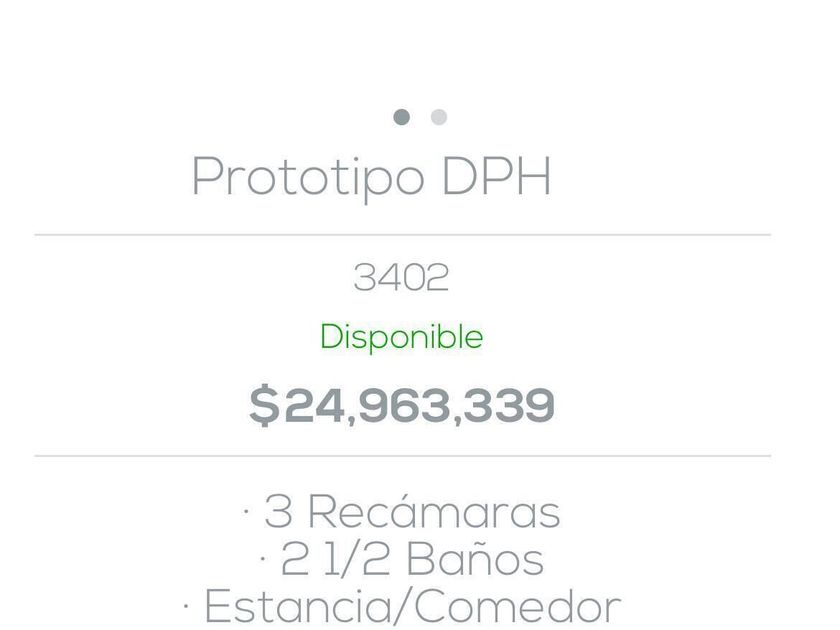This screenshot has height=630, width=840.
Task: Select the first carousel page dot
Action: click(402, 117)
